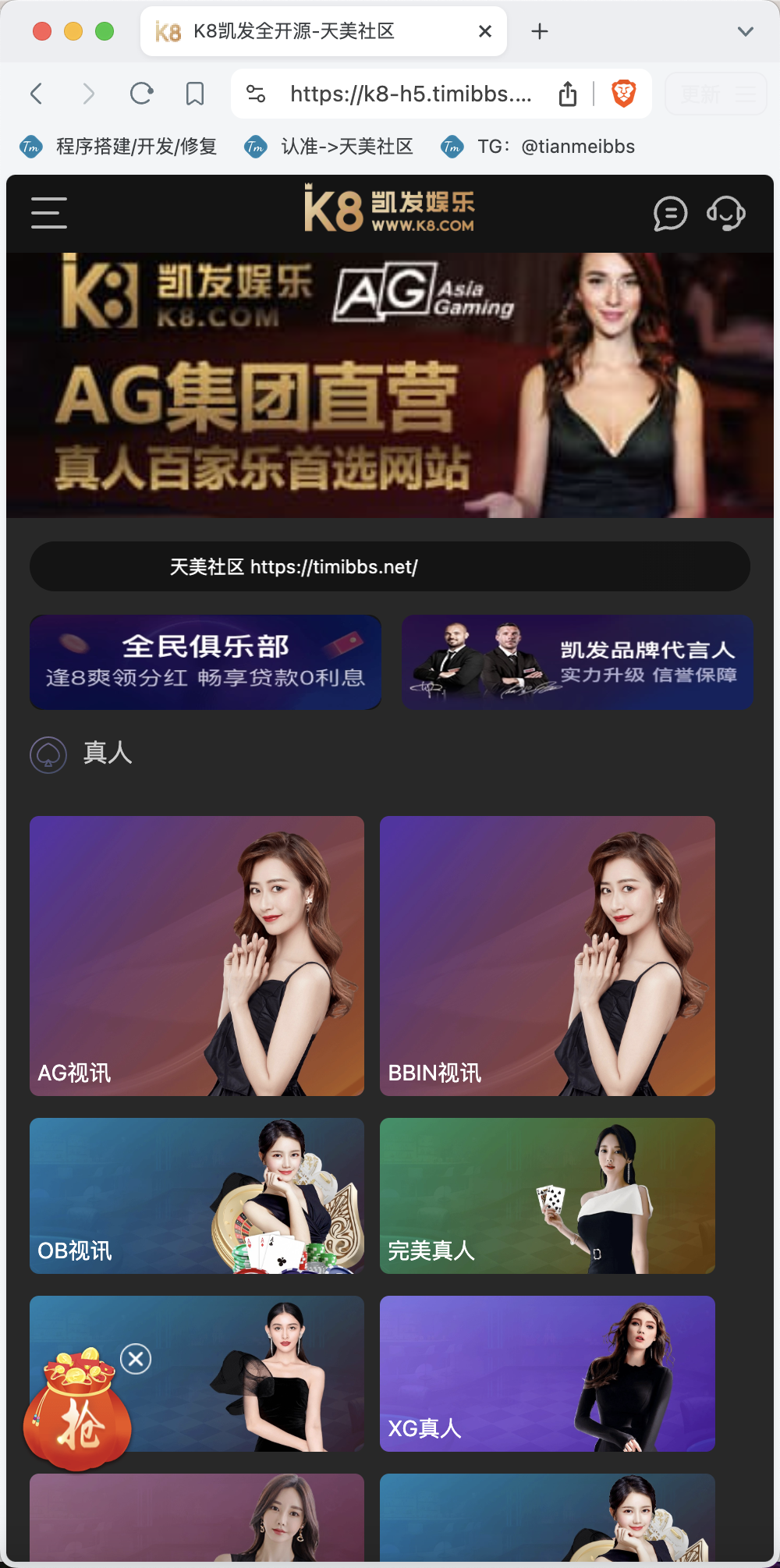Open the XG真人 game tile
This screenshot has height=1568, width=780.
(547, 1373)
